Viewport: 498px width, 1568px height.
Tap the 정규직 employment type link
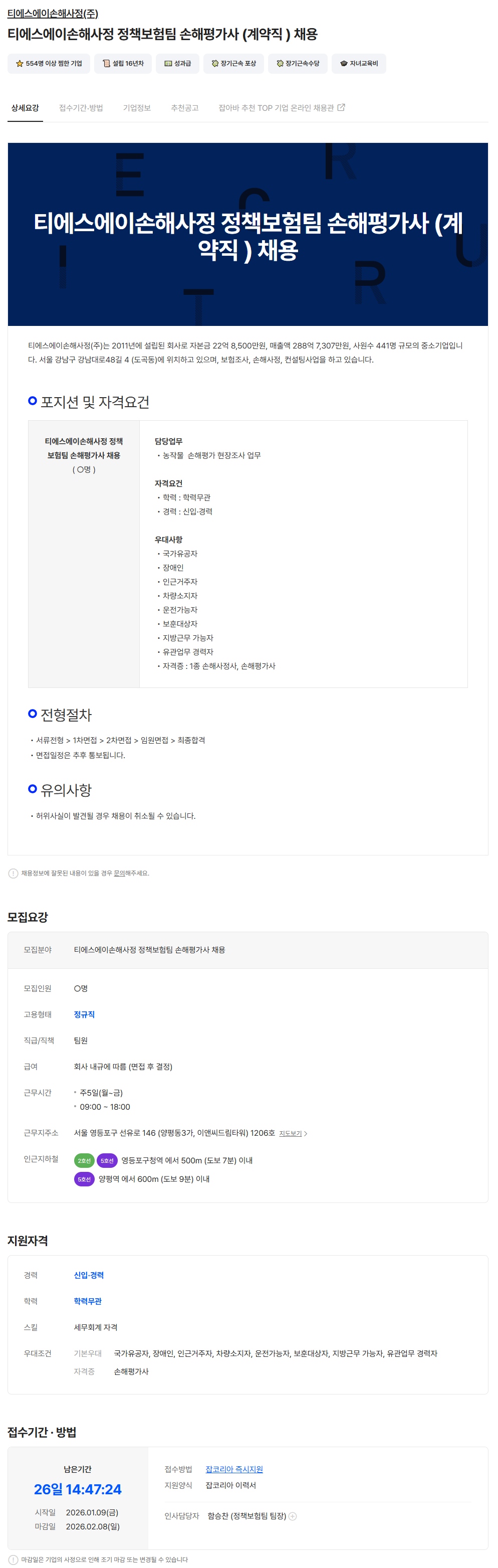coord(84,1014)
